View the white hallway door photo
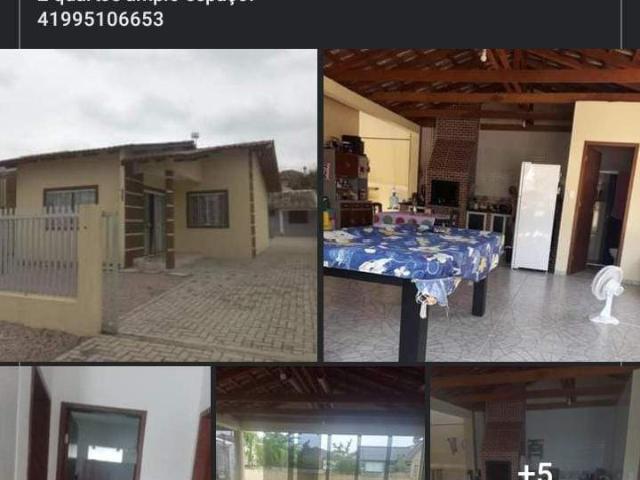This screenshot has width=640, height=480. point(105,423)
